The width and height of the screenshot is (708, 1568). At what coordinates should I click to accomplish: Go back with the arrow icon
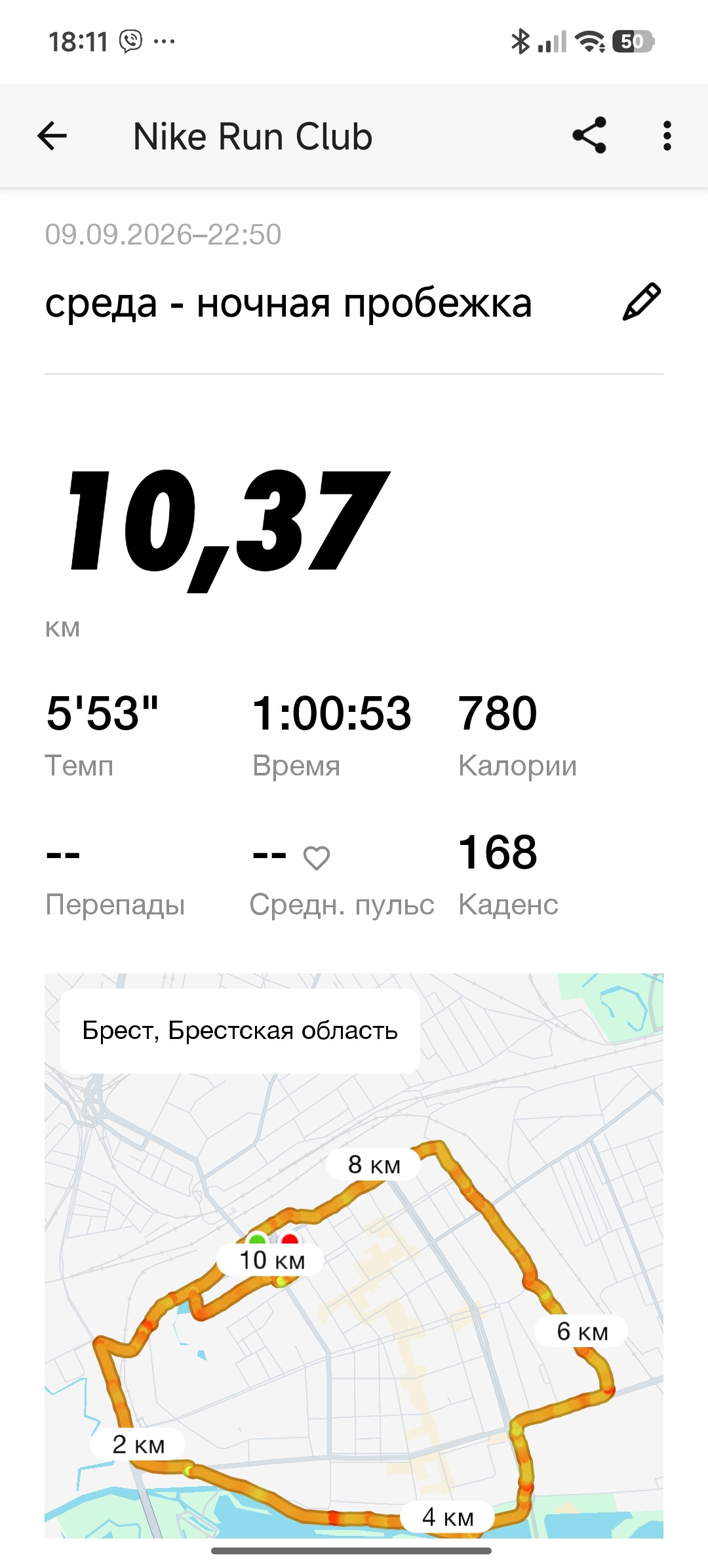tap(52, 136)
